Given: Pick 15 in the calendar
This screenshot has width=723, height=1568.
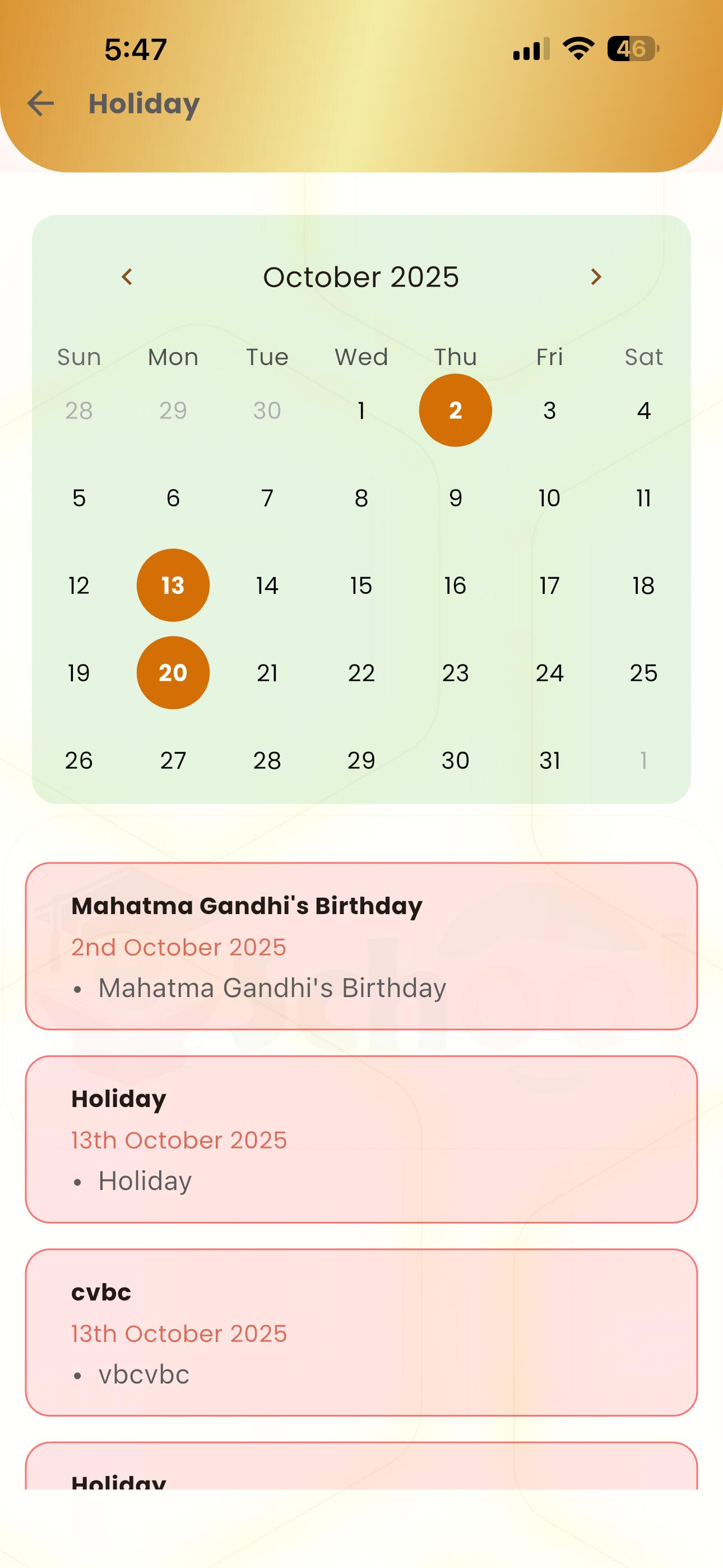Looking at the screenshot, I should 361,585.
